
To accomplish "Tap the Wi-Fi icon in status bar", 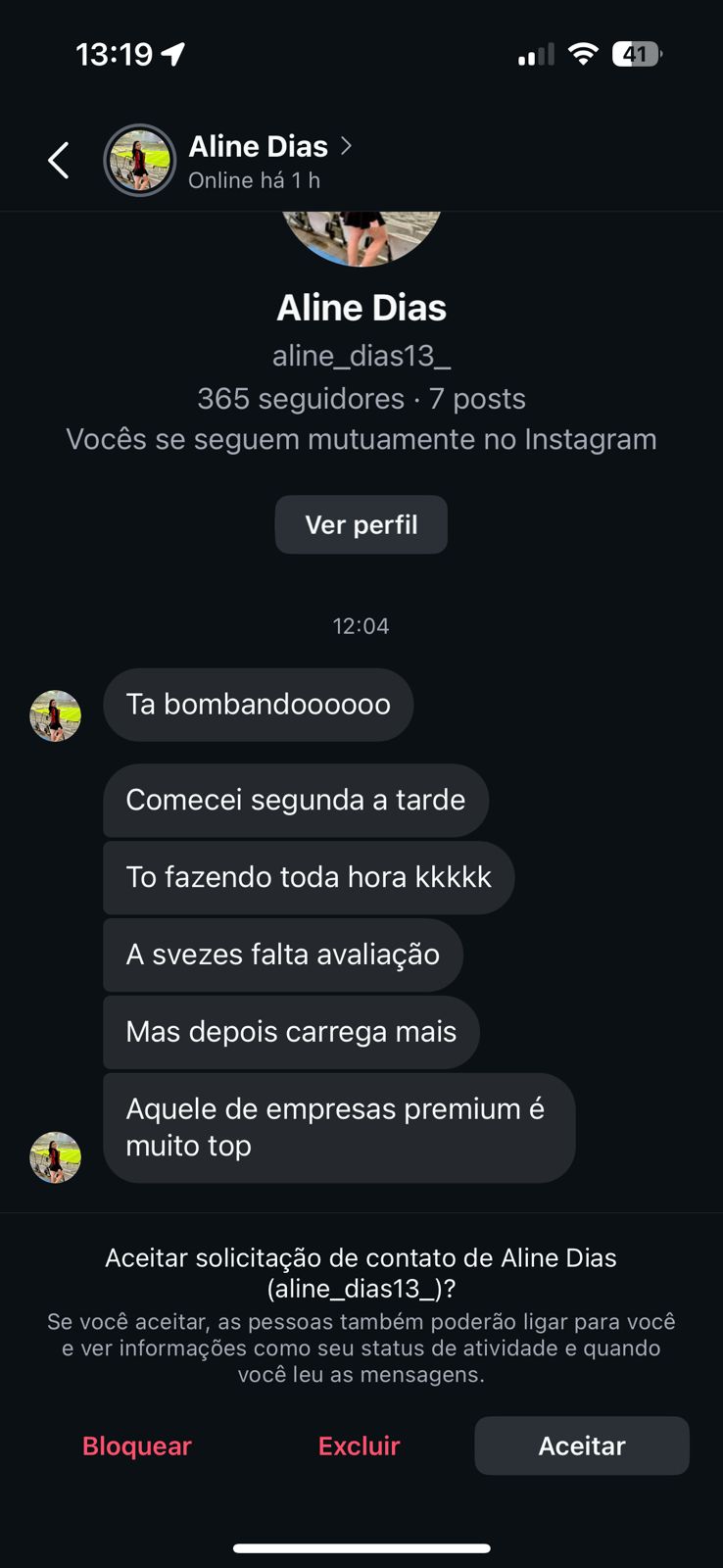I will tap(583, 54).
